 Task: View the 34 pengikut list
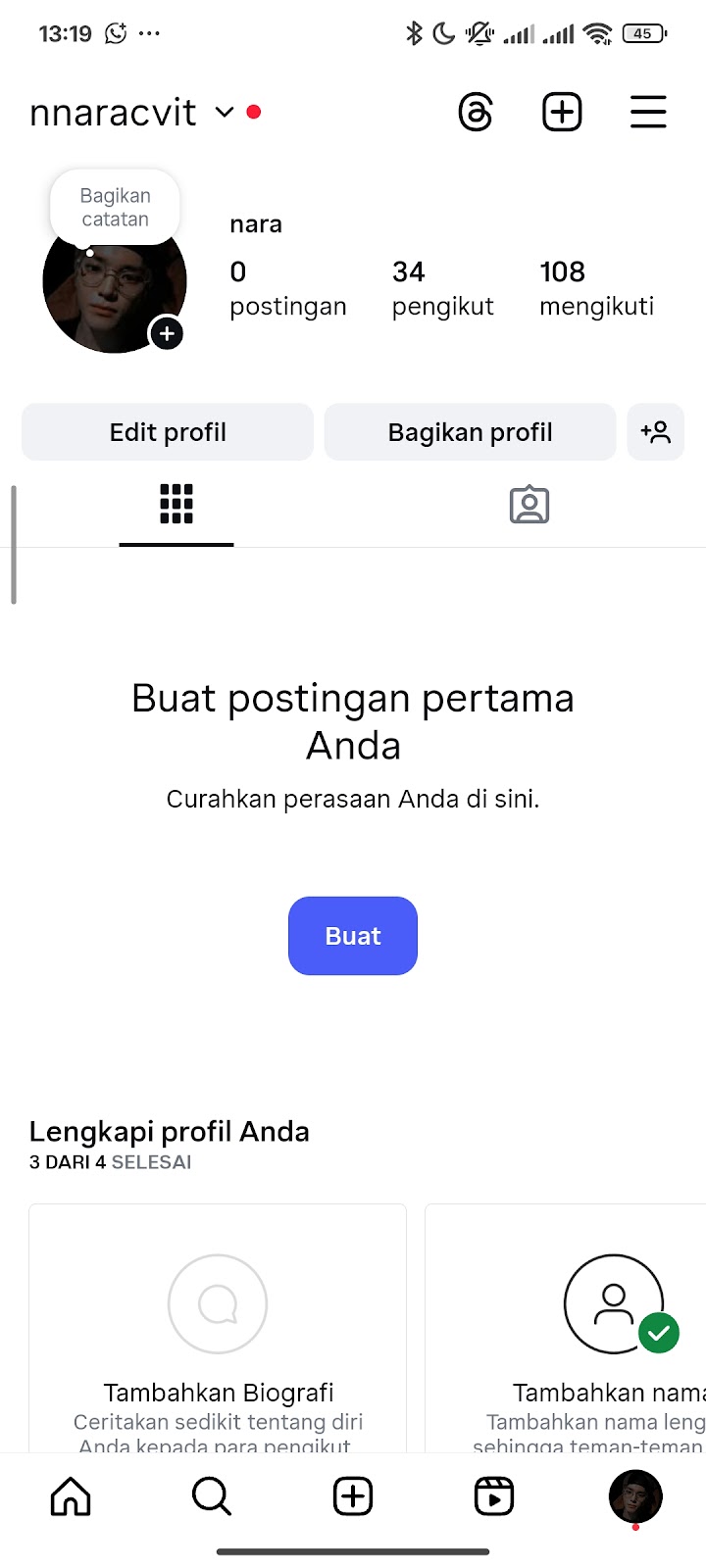(x=442, y=288)
